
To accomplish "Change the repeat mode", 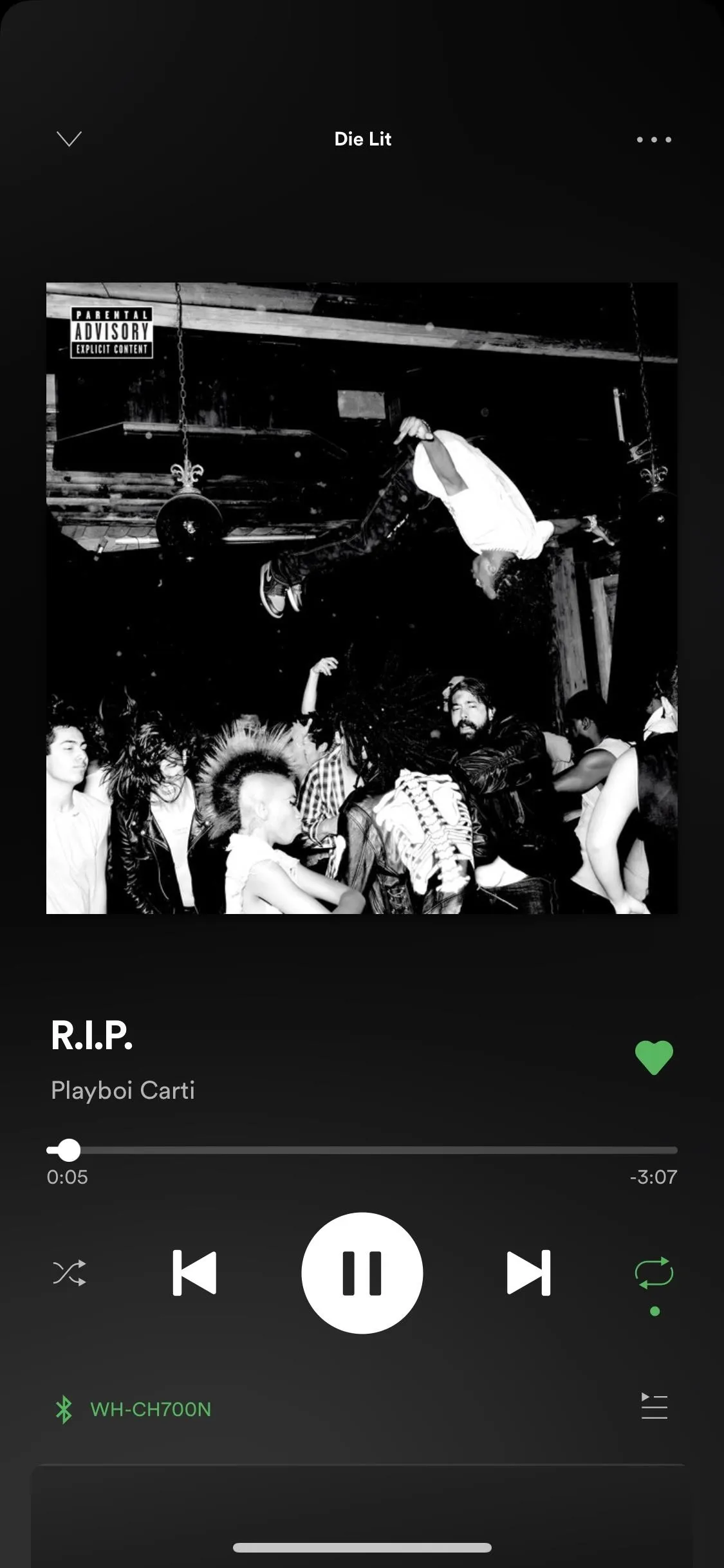I will pos(654,1274).
